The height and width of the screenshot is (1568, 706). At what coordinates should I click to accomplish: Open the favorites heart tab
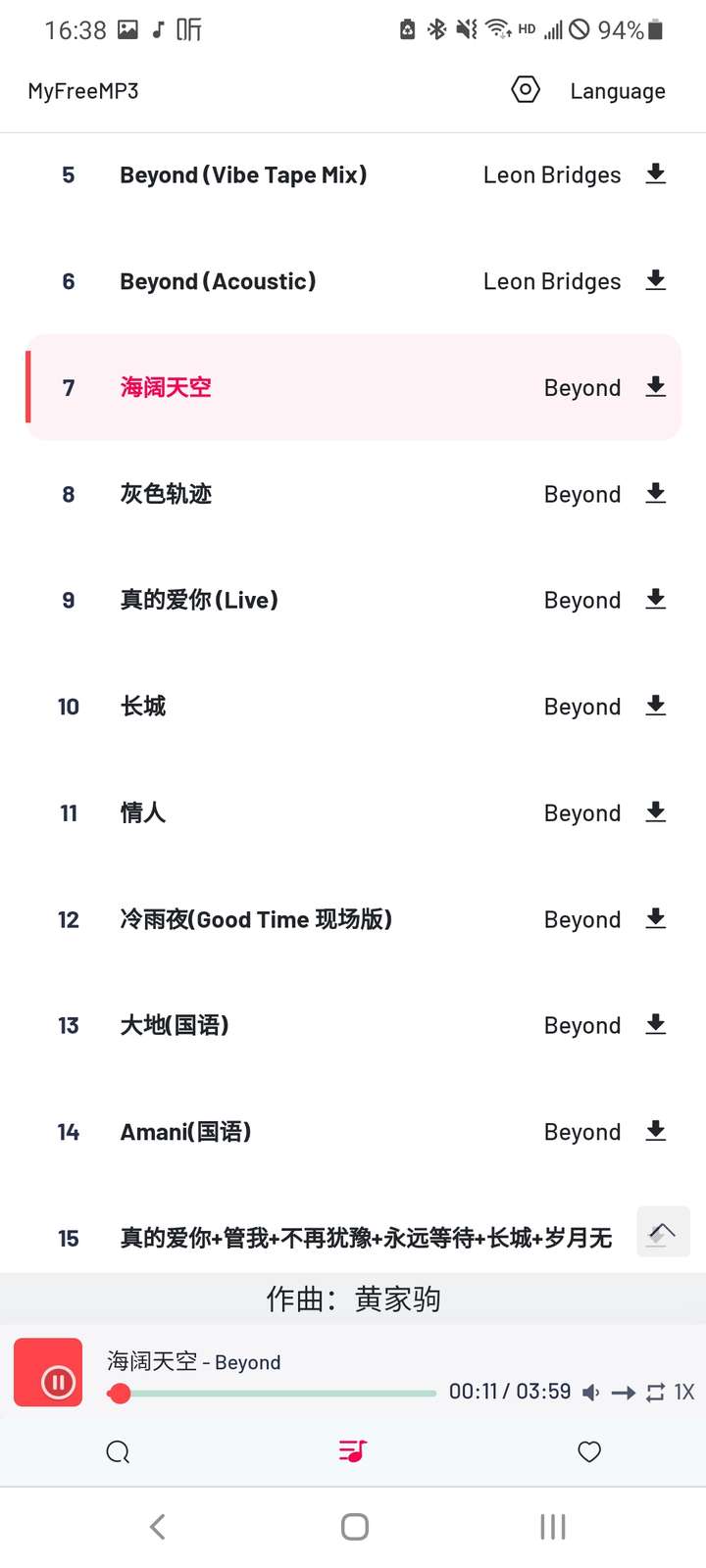point(589,1452)
